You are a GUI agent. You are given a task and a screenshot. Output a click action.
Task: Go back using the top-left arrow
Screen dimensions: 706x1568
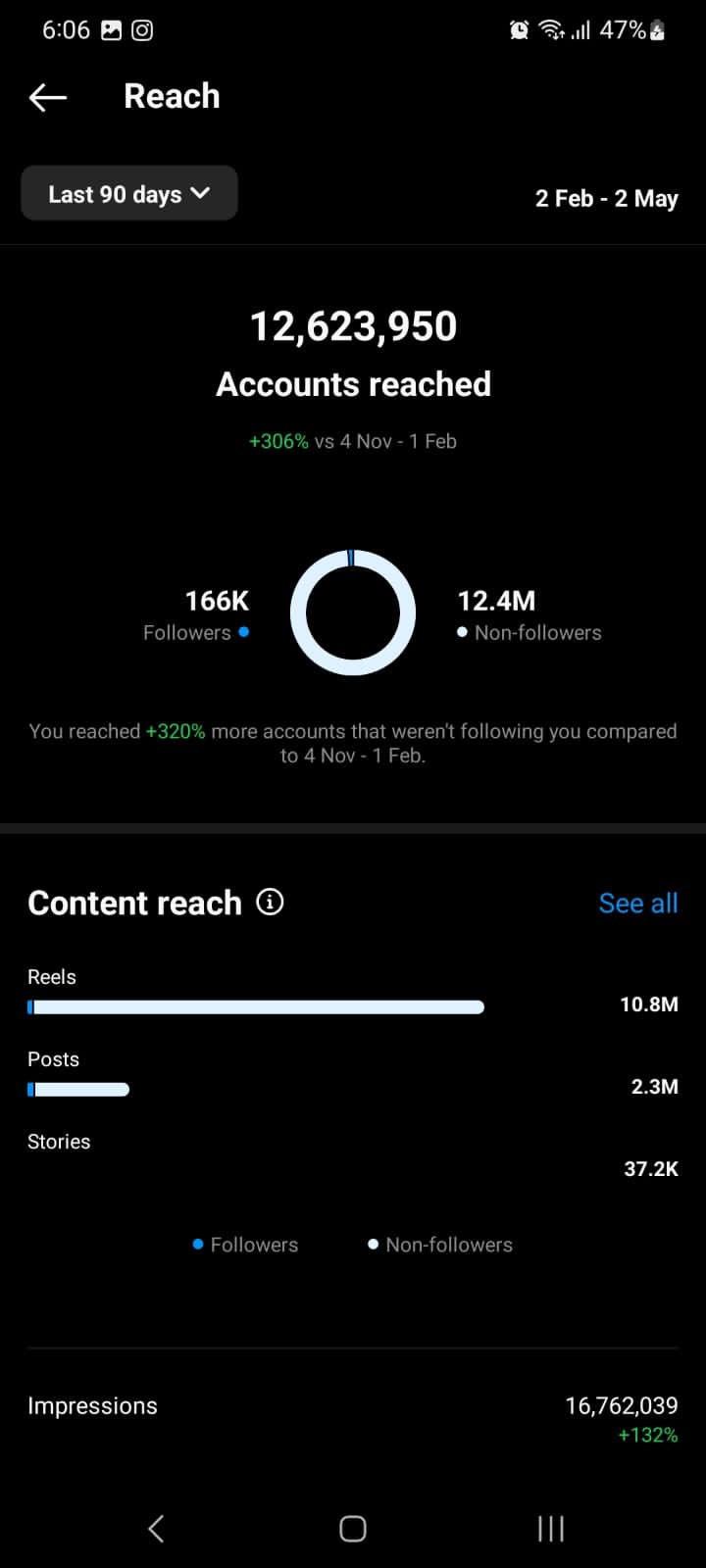coord(47,97)
